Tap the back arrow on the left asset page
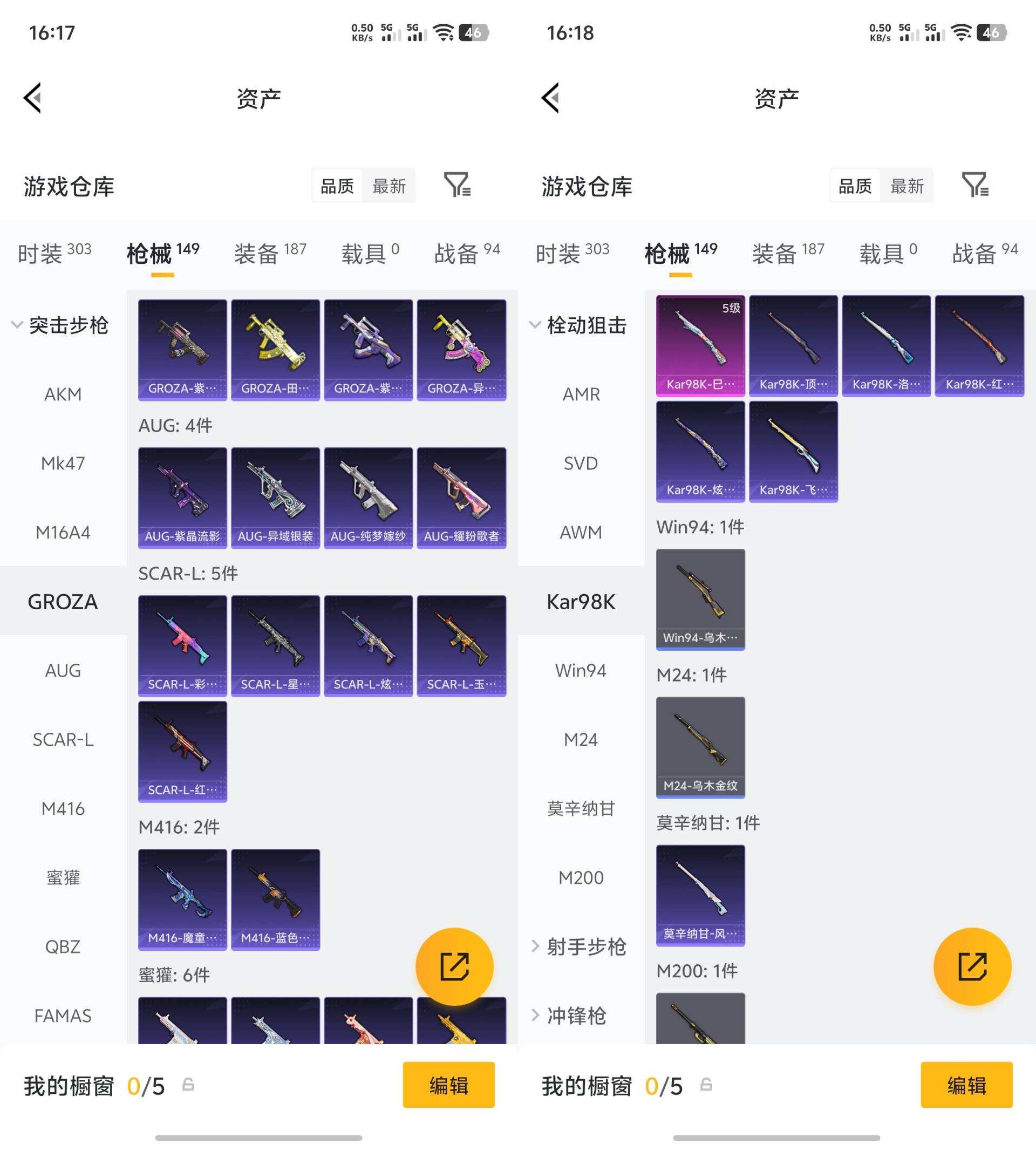The height and width of the screenshot is (1151, 1036). click(32, 97)
